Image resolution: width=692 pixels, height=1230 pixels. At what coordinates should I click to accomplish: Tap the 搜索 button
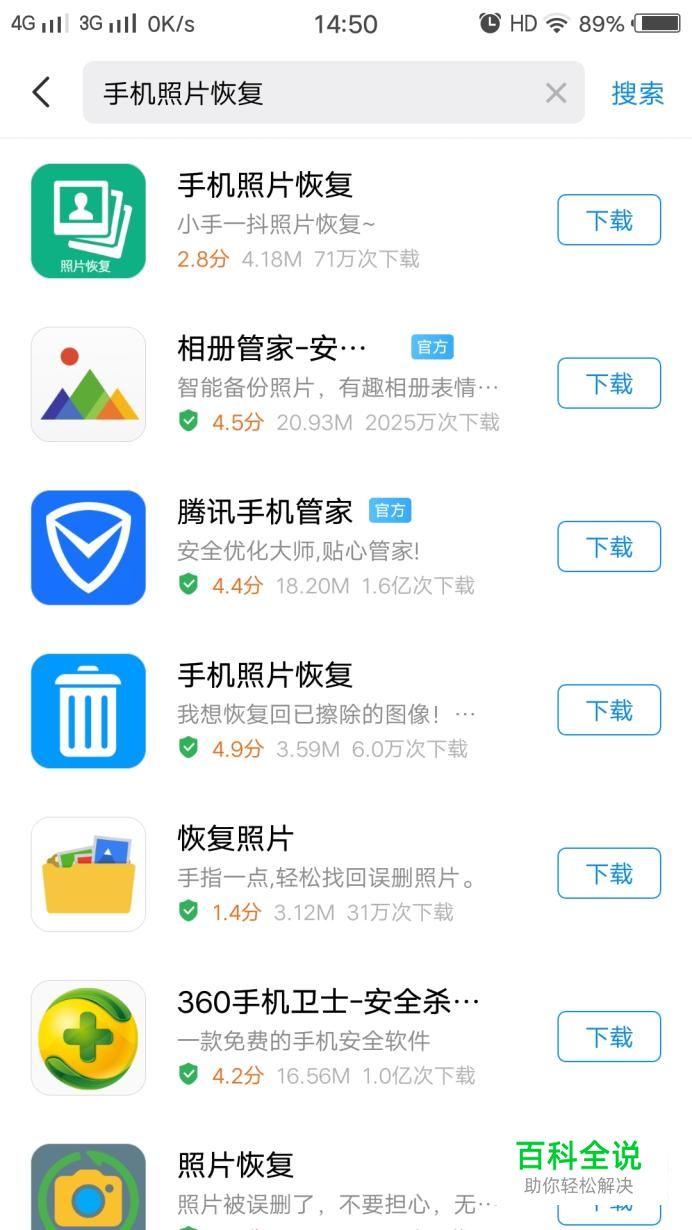tap(637, 93)
